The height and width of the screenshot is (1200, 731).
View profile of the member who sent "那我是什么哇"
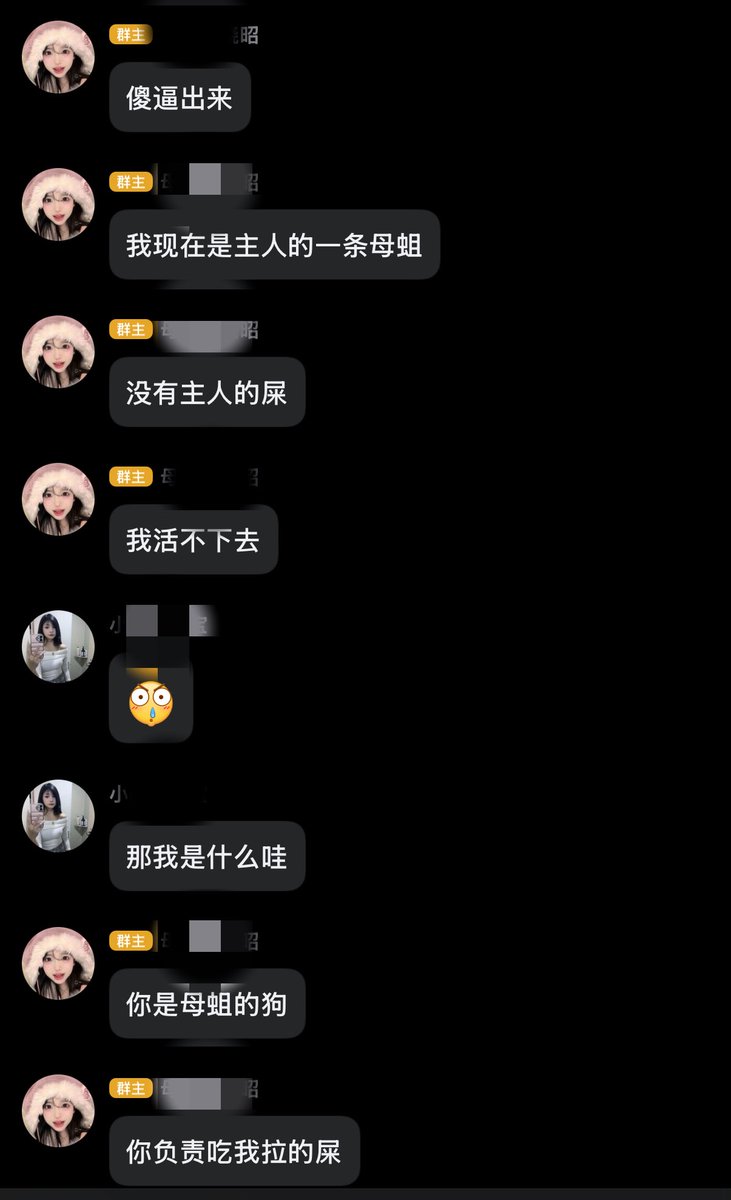pos(58,815)
